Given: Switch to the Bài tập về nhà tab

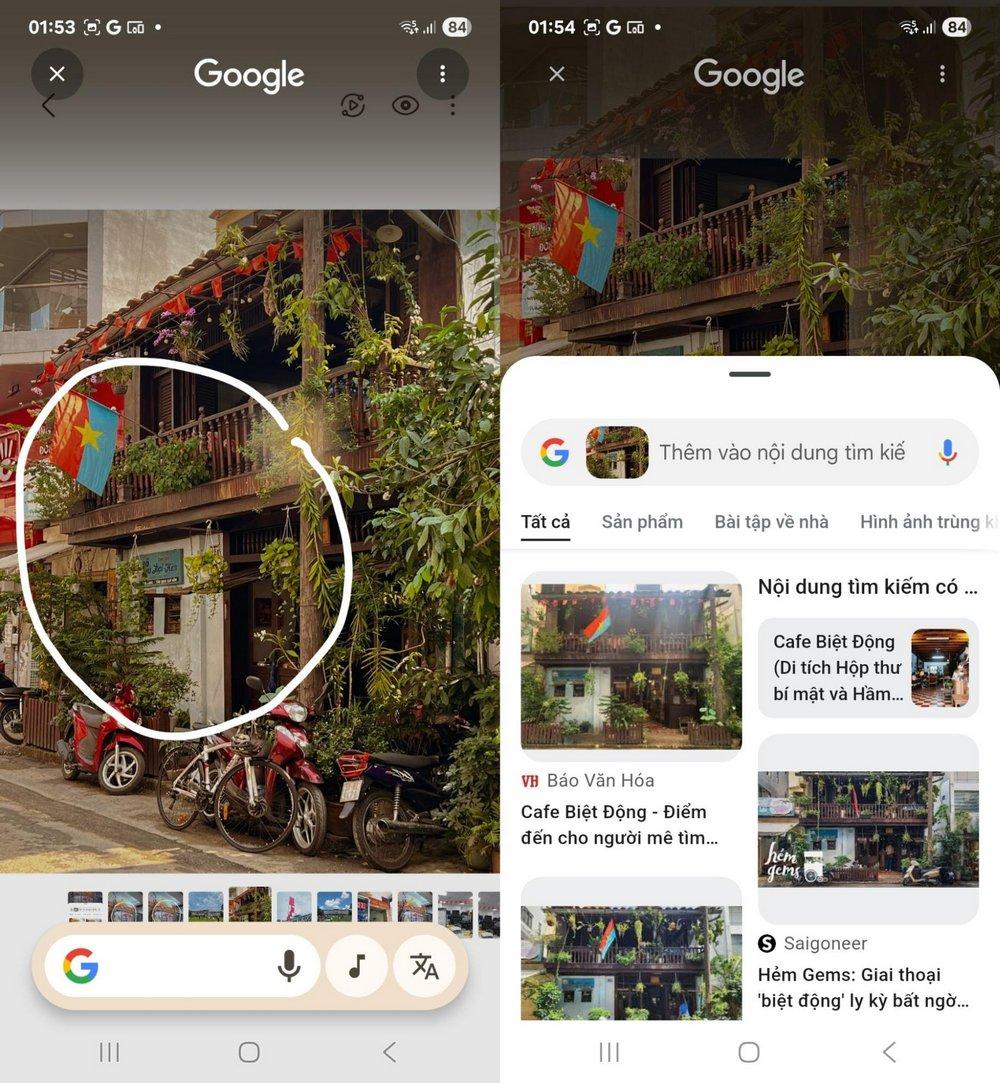Looking at the screenshot, I should [x=771, y=522].
